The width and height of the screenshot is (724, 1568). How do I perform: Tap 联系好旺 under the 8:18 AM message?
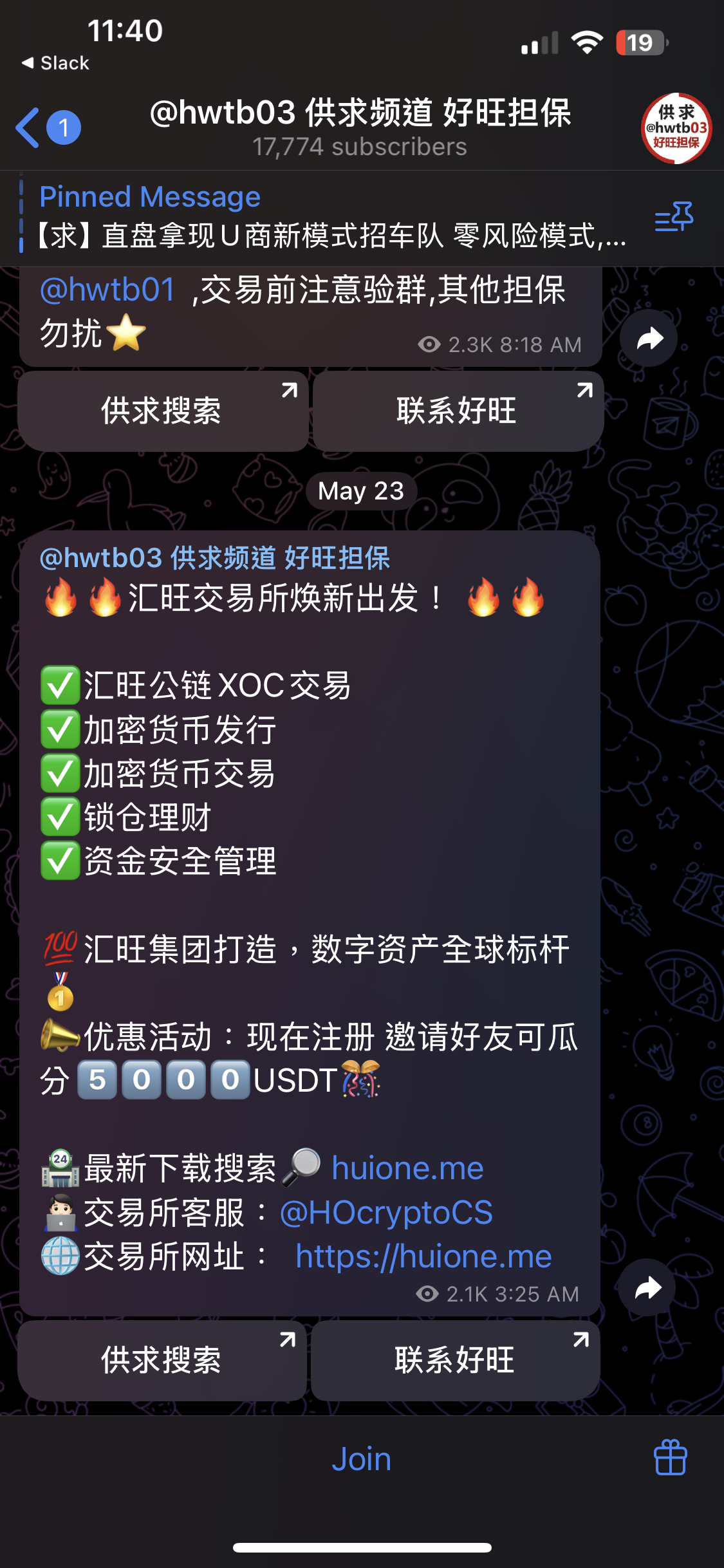(x=458, y=411)
